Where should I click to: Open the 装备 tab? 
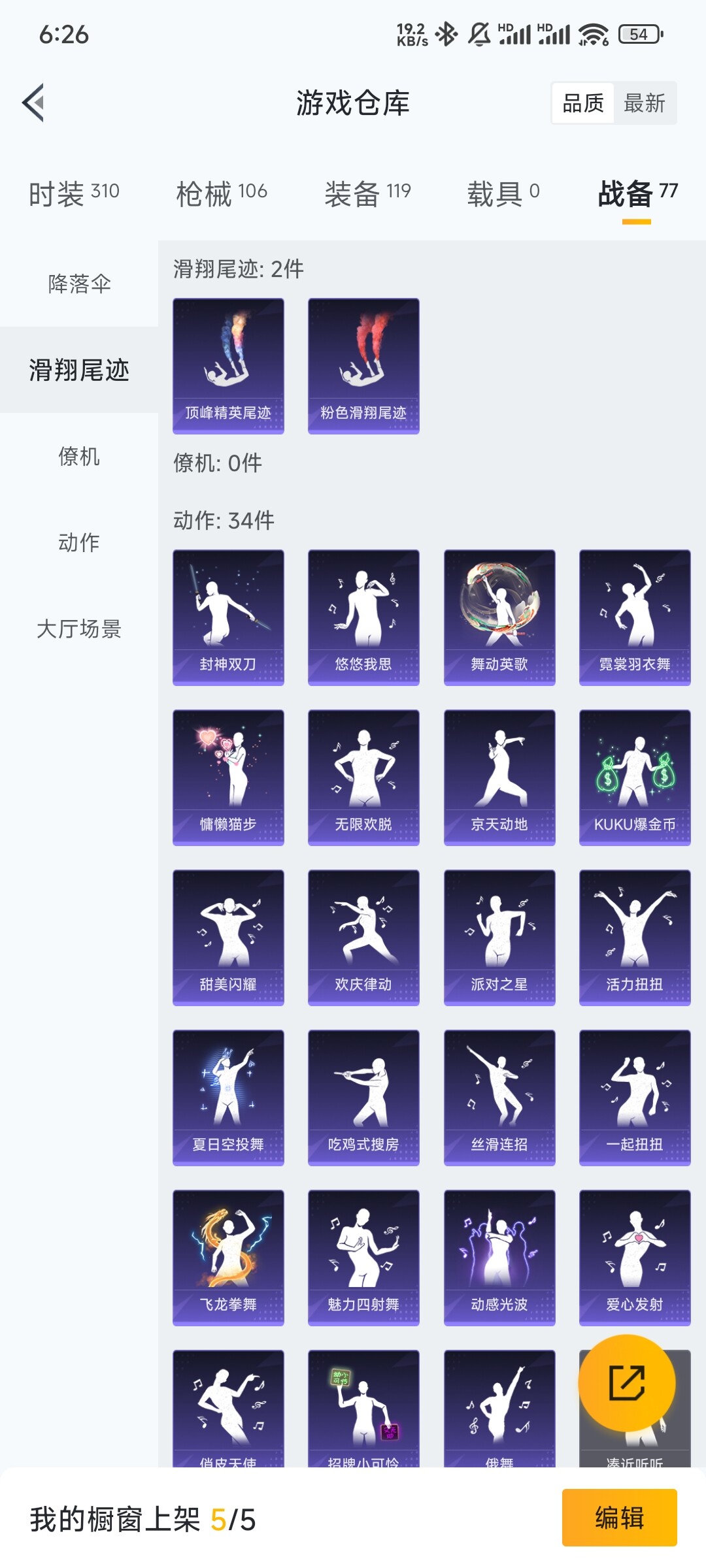(367, 193)
